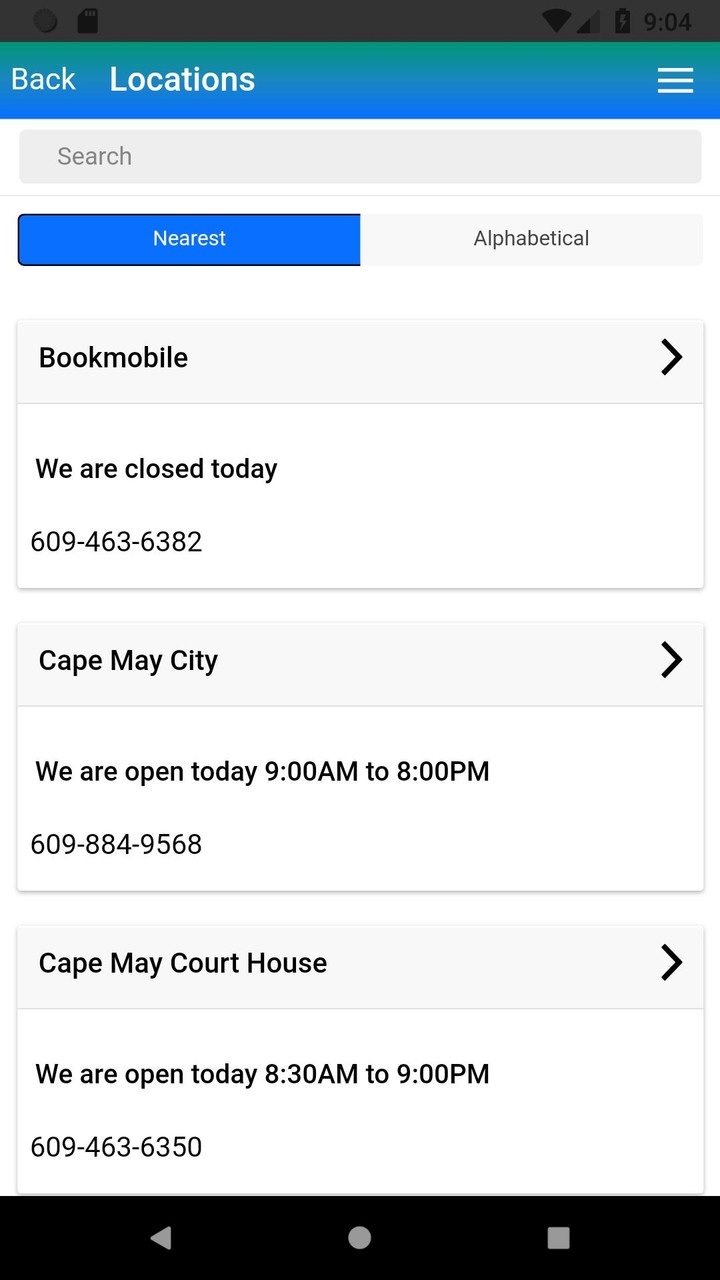
Task: Open the Locations screen title
Action: (x=182, y=79)
